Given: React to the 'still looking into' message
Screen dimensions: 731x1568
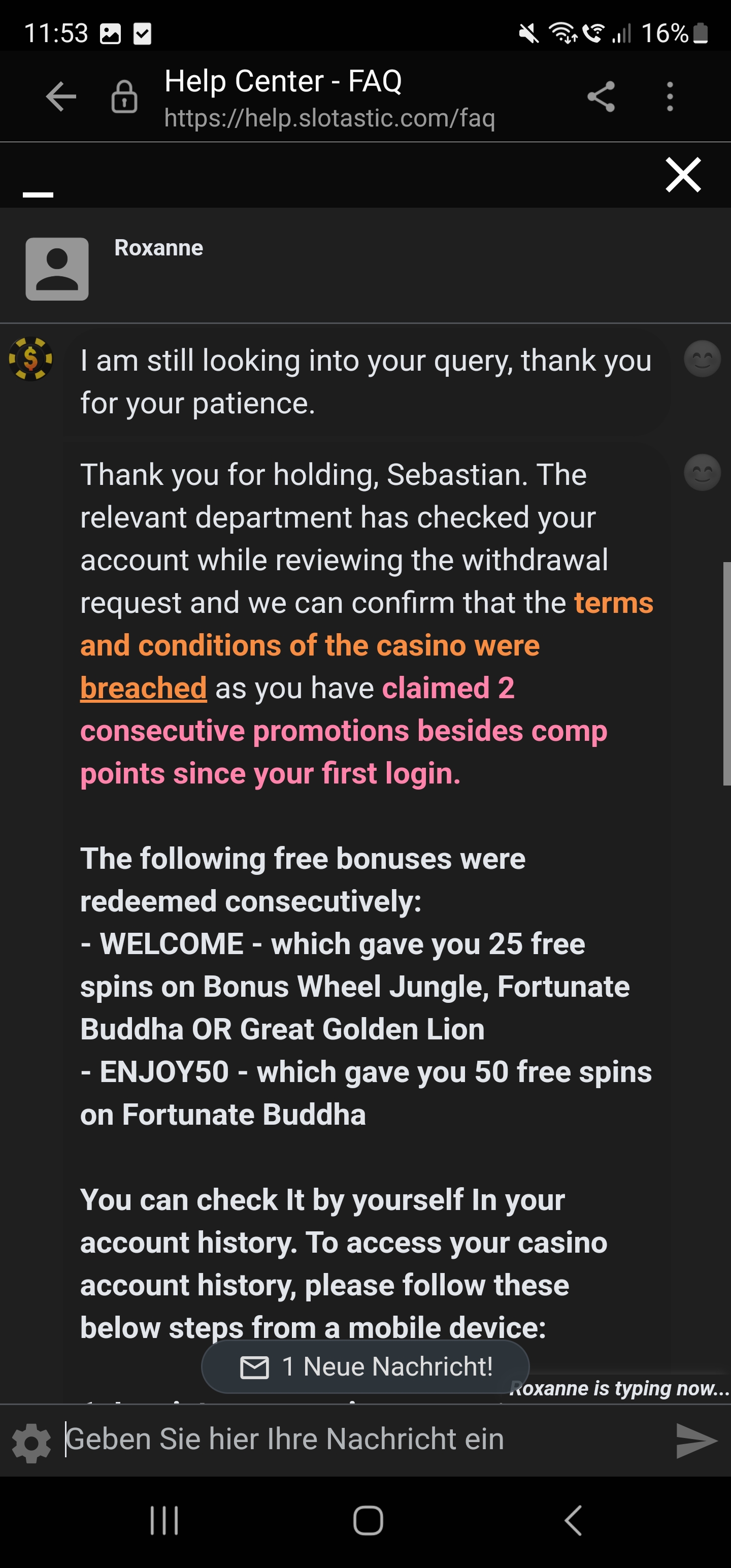Looking at the screenshot, I should click(x=702, y=358).
